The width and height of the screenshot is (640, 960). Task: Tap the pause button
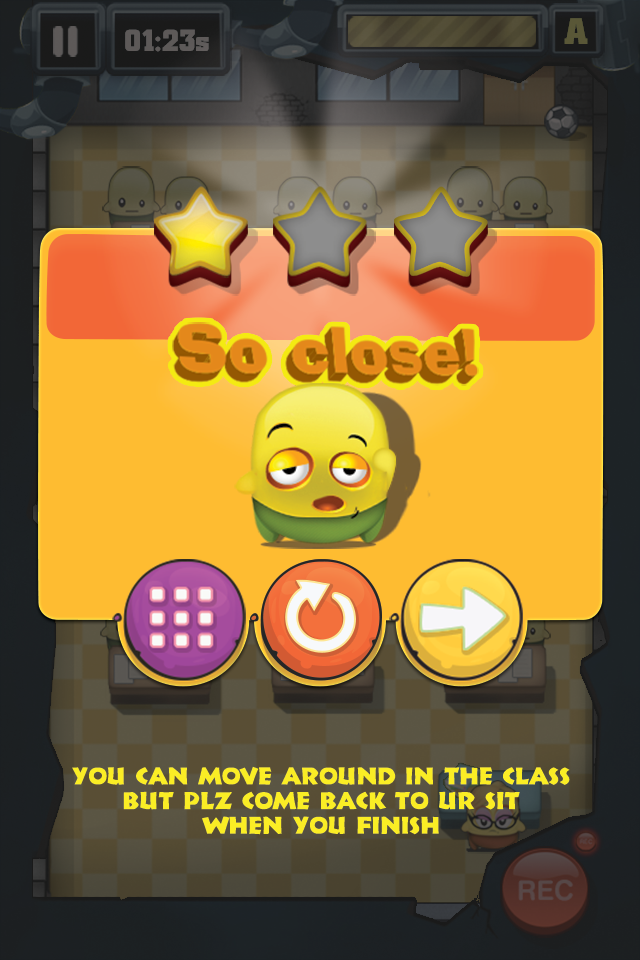tap(66, 40)
